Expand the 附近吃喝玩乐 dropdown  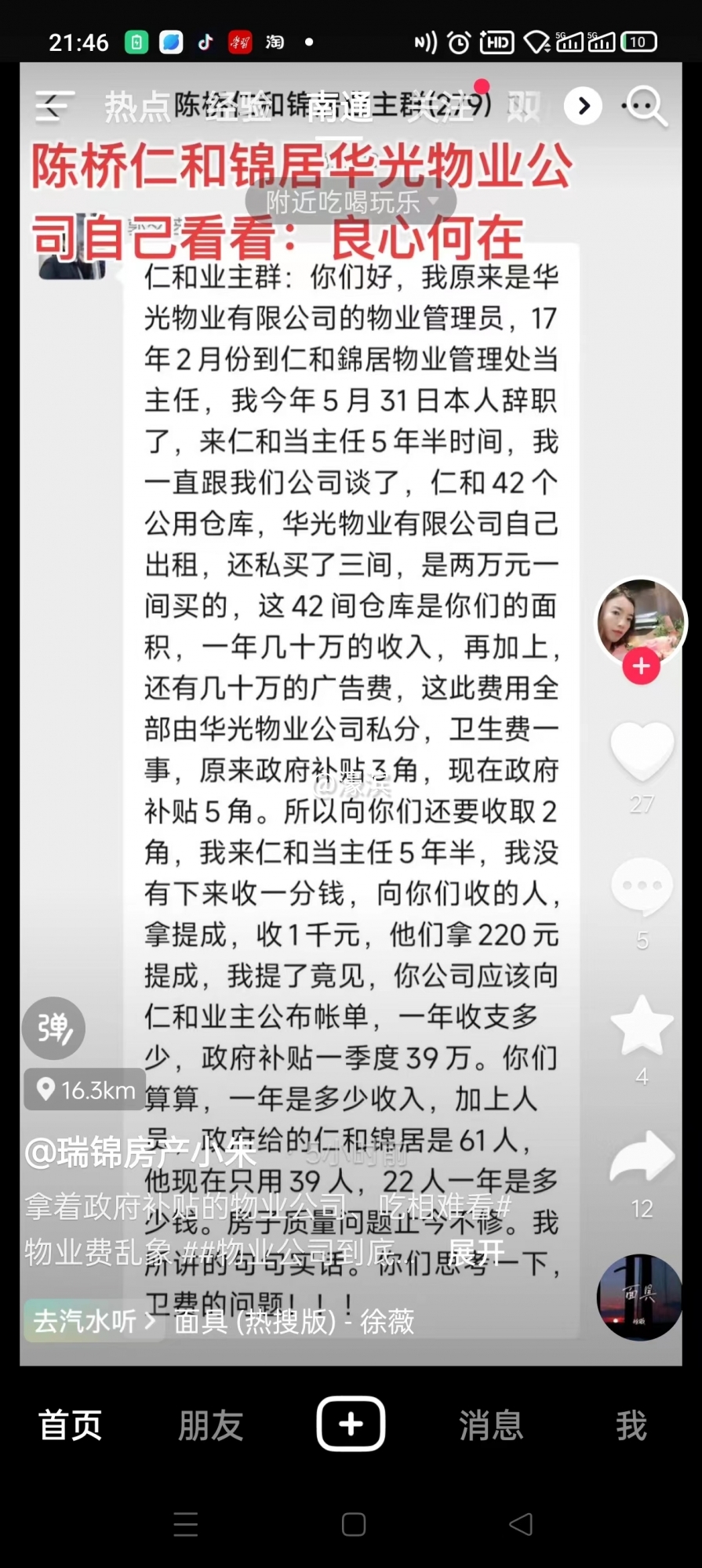pos(351,202)
